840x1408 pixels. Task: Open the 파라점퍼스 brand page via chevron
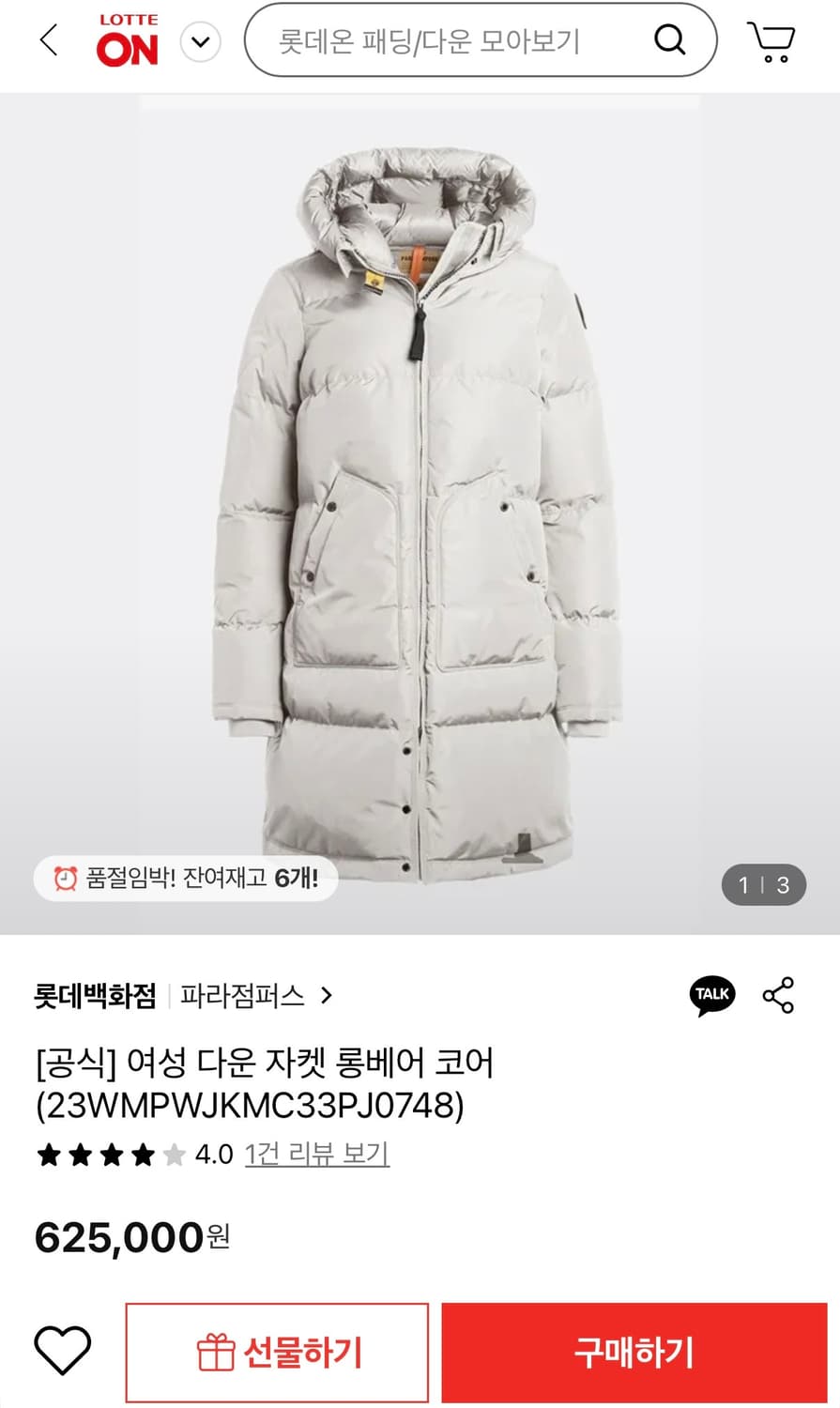(326, 997)
